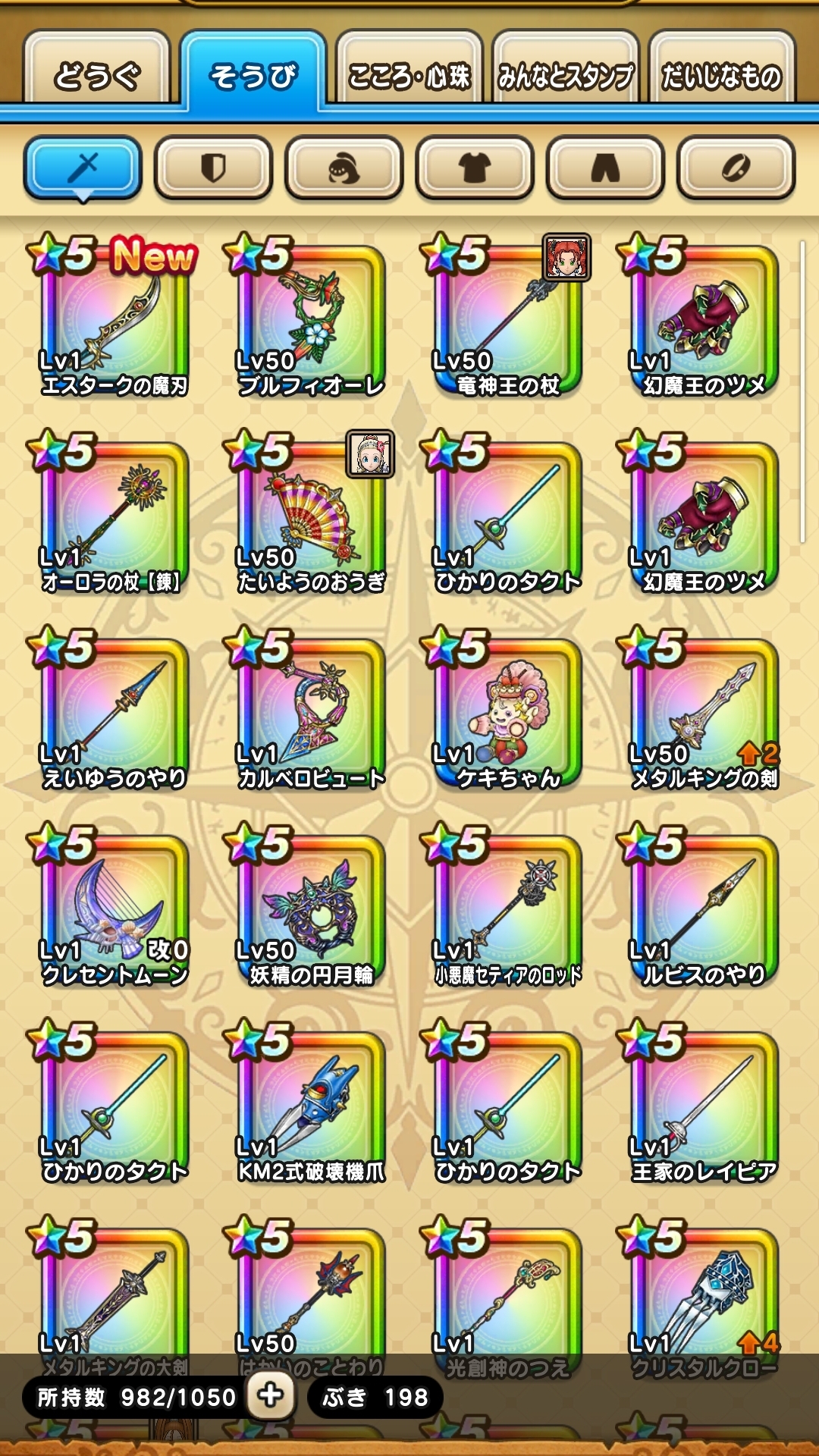
Task: Open the だいじなもの tab
Action: [x=721, y=74]
